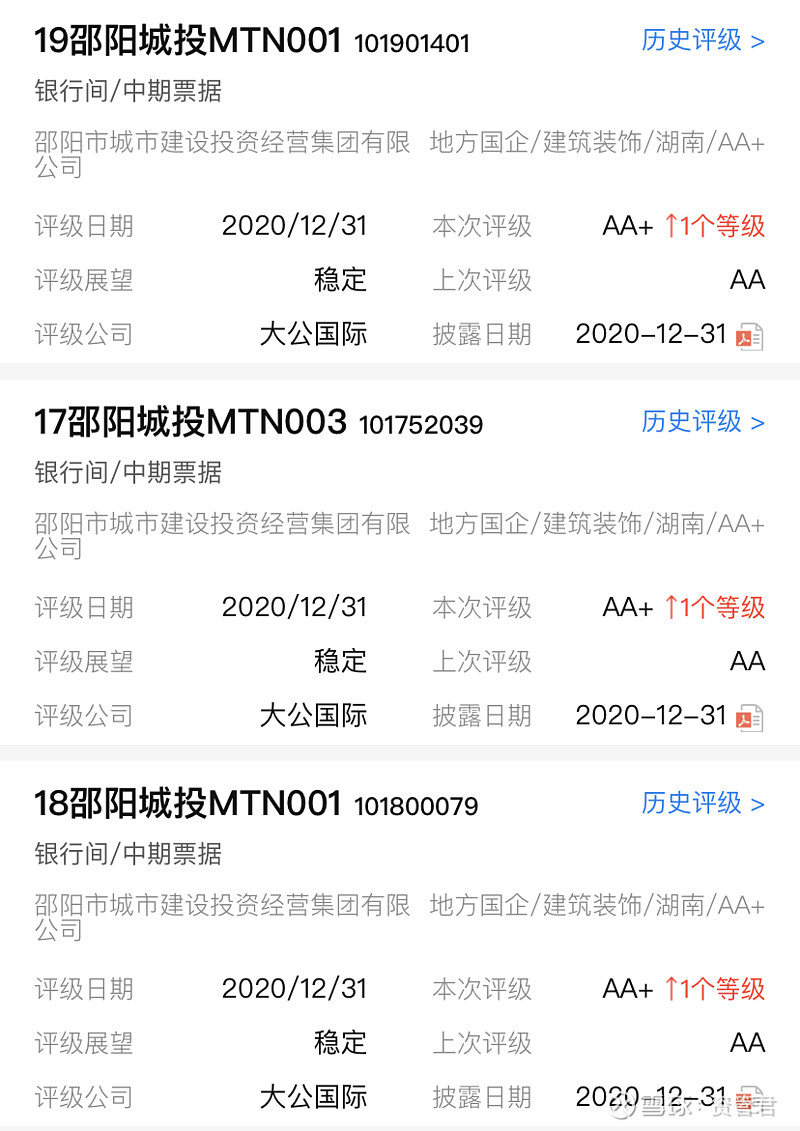Open the 19邵阳城投MTN001 bond card
This screenshot has width=800, height=1131.
pyautogui.click(x=188, y=41)
